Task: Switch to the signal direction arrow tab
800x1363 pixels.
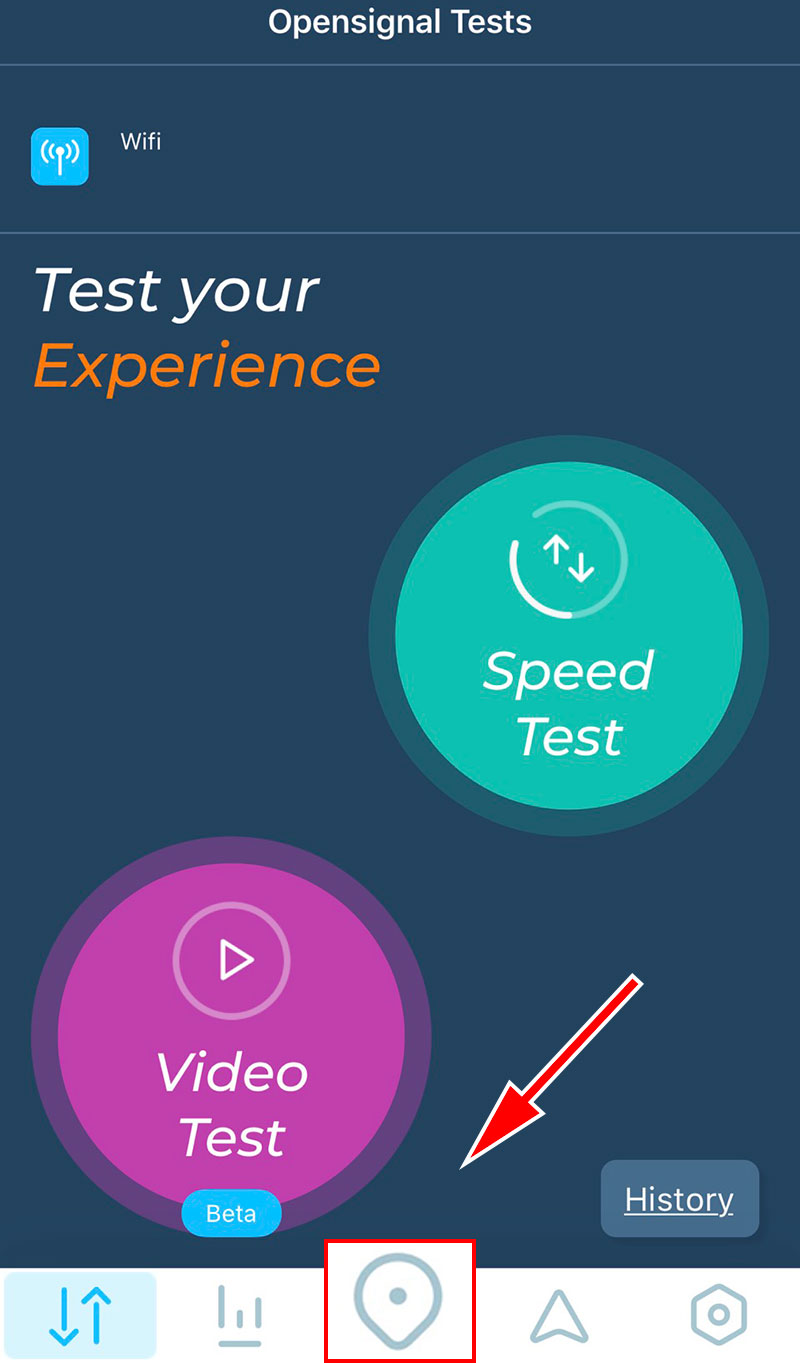Action: click(x=558, y=1314)
